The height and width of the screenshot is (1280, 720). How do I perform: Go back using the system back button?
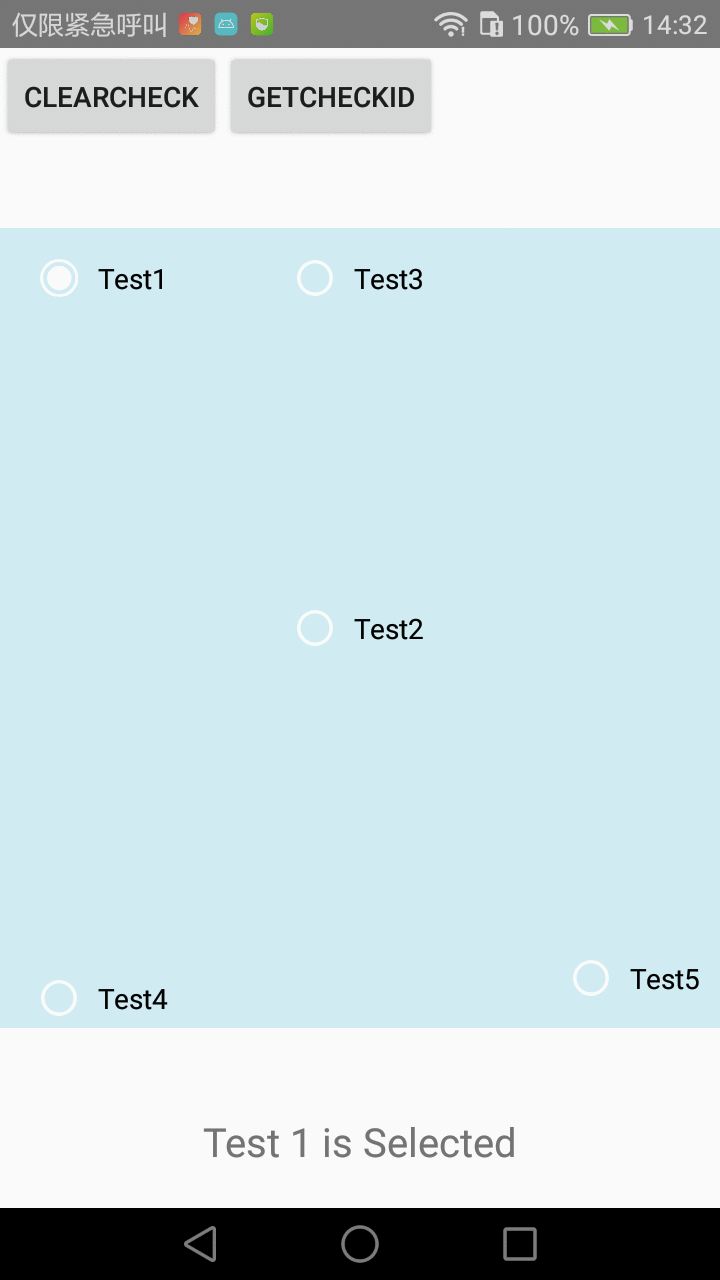(x=200, y=1244)
